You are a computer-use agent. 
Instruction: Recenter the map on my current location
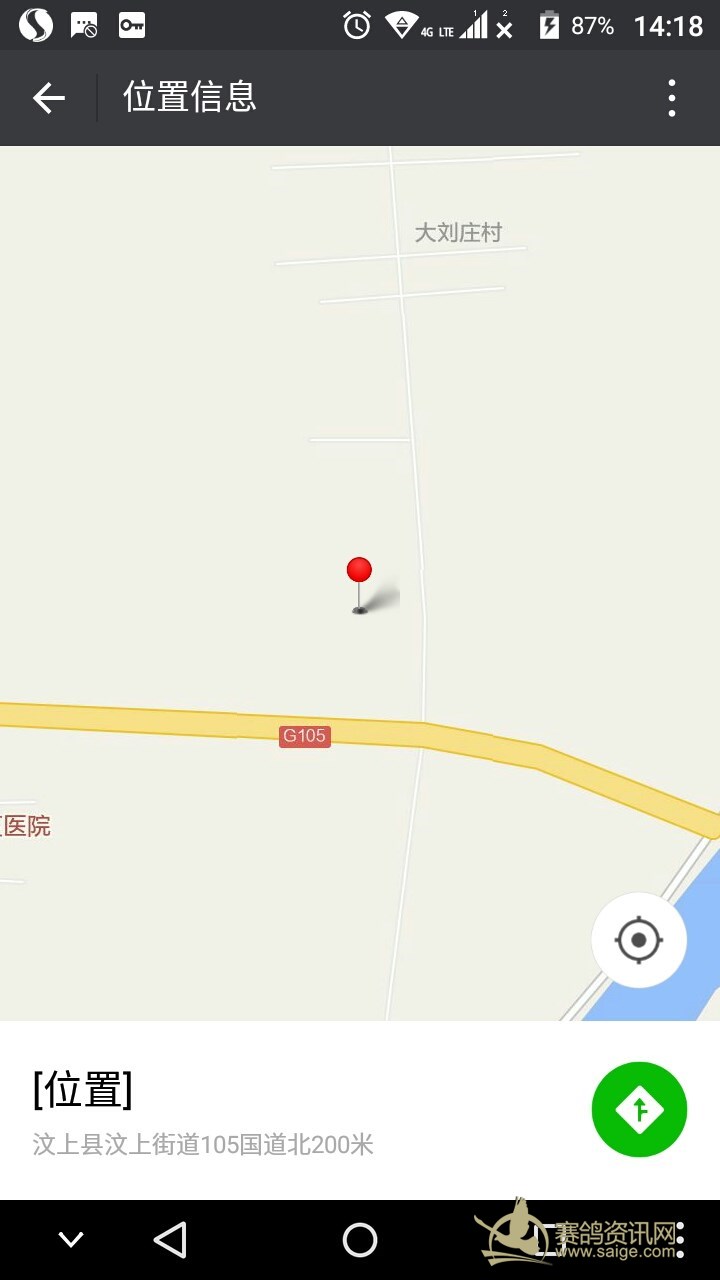[x=639, y=940]
